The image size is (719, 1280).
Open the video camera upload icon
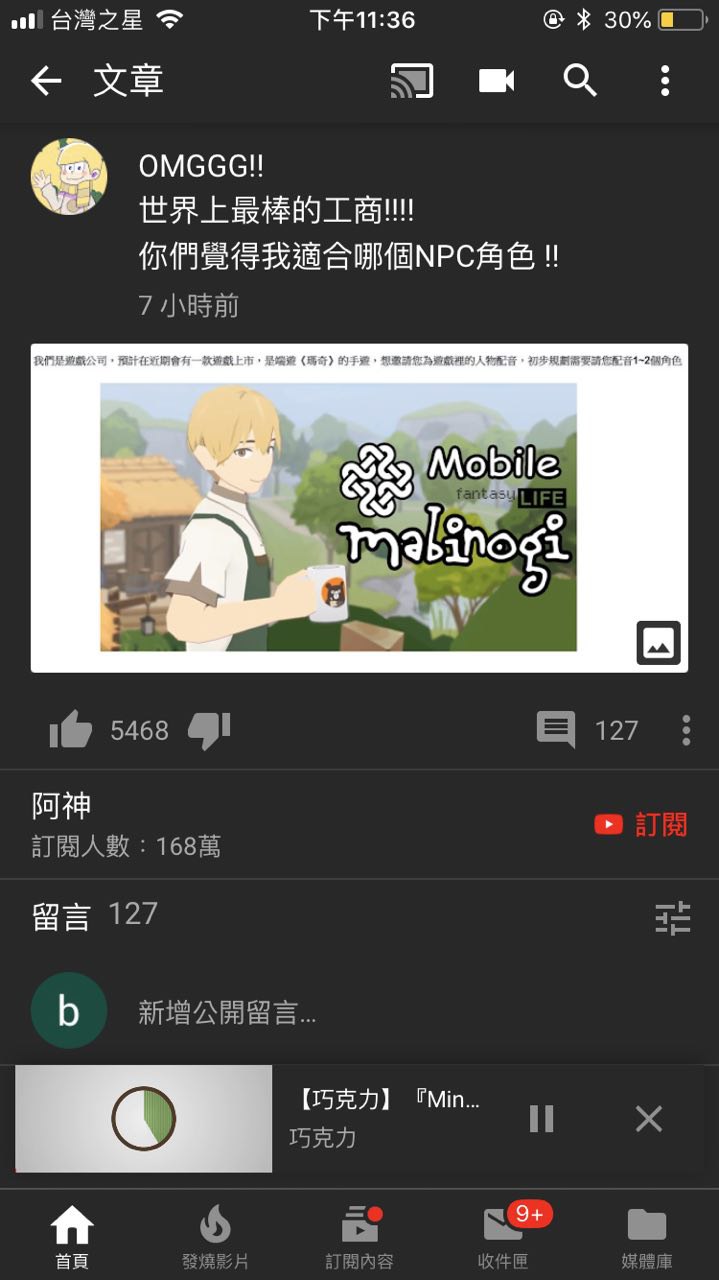pos(496,81)
